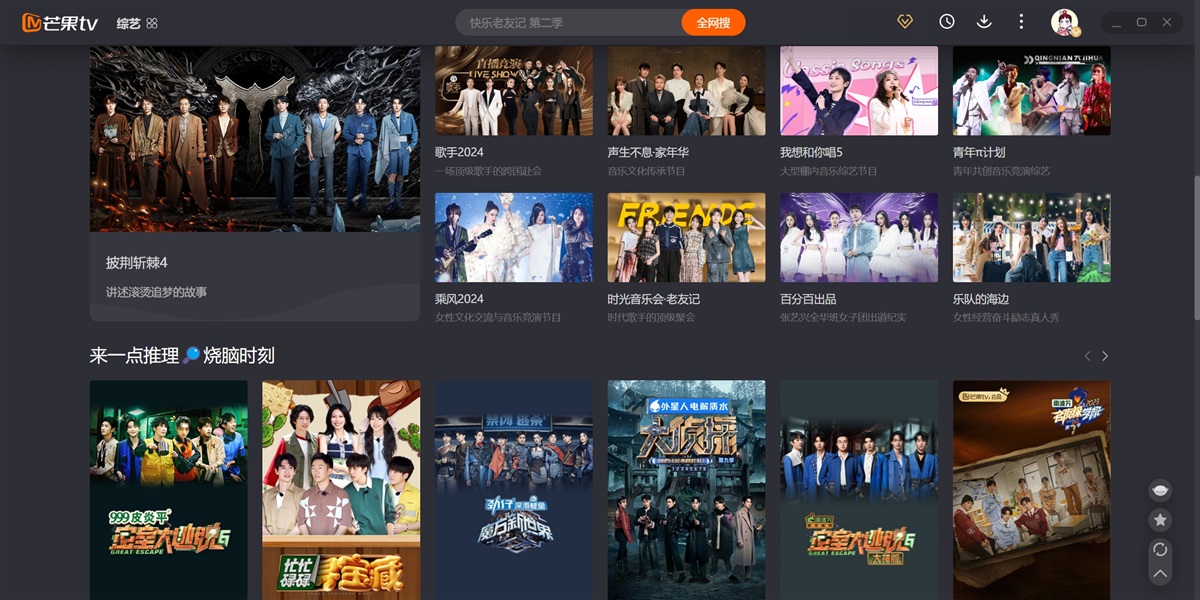The height and width of the screenshot is (600, 1200).
Task: Open 声生不息·家年华 show
Action: pos(686,91)
